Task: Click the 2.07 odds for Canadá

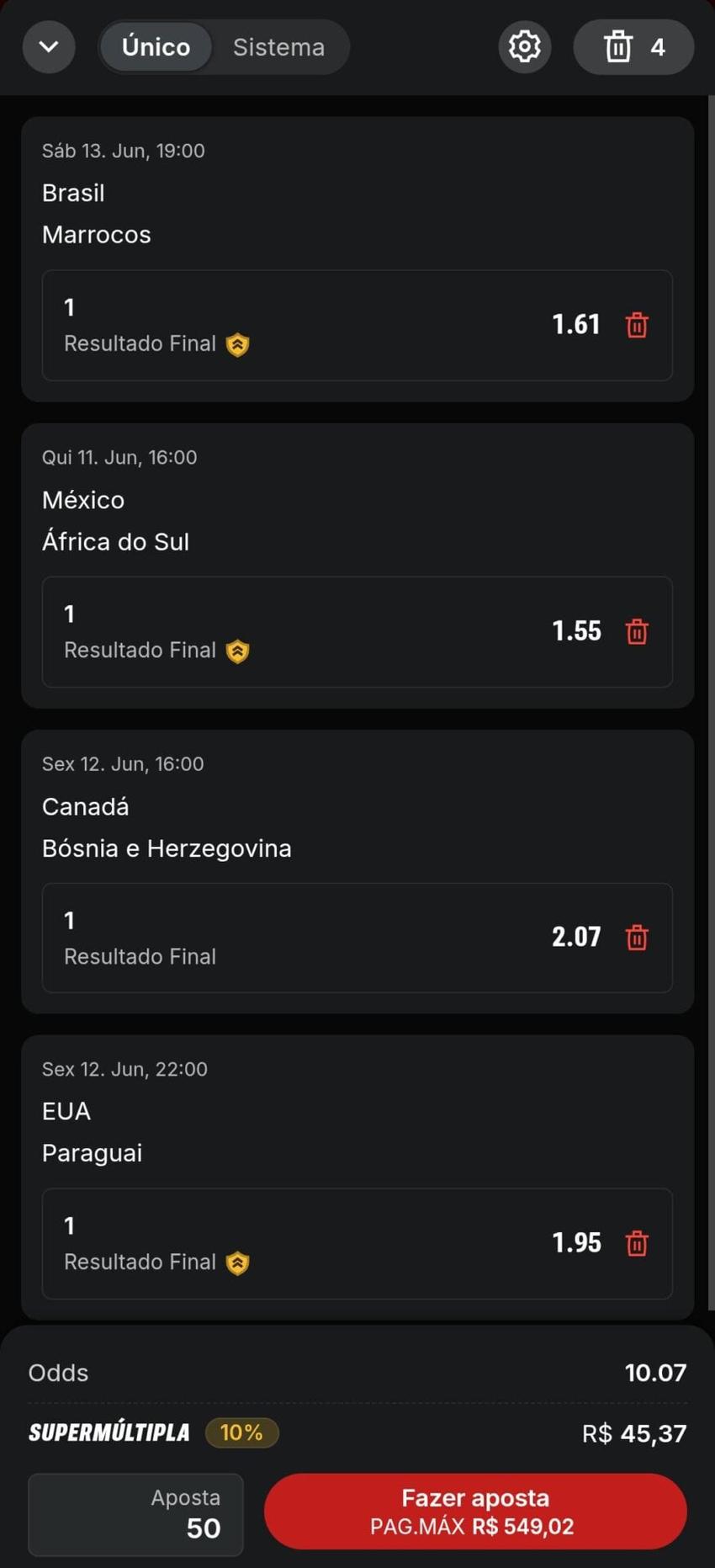Action: click(x=576, y=937)
